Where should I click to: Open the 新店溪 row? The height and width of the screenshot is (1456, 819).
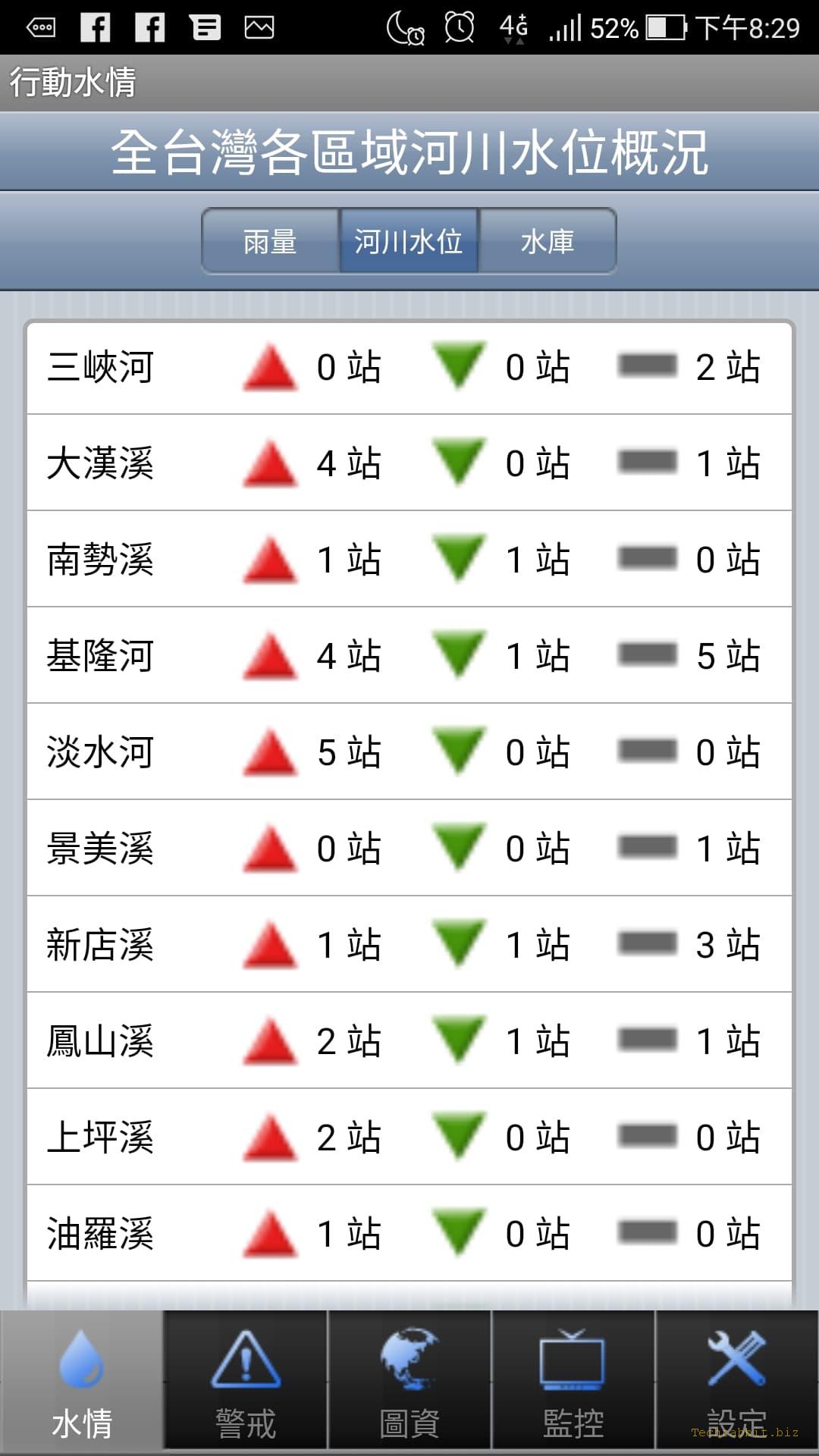(x=409, y=944)
